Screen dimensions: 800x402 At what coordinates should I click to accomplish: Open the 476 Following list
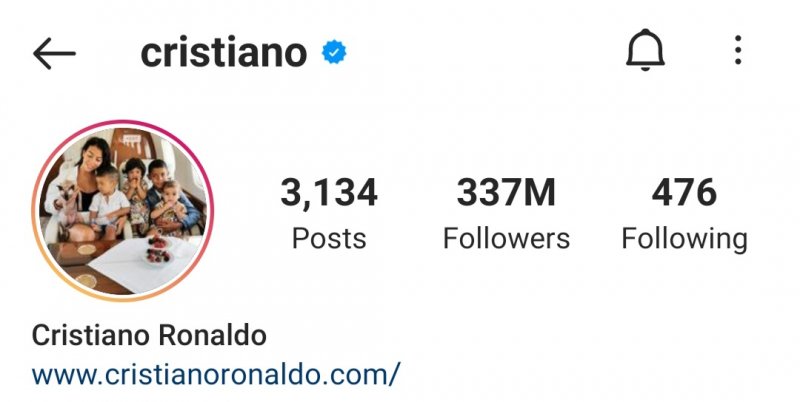click(x=684, y=213)
